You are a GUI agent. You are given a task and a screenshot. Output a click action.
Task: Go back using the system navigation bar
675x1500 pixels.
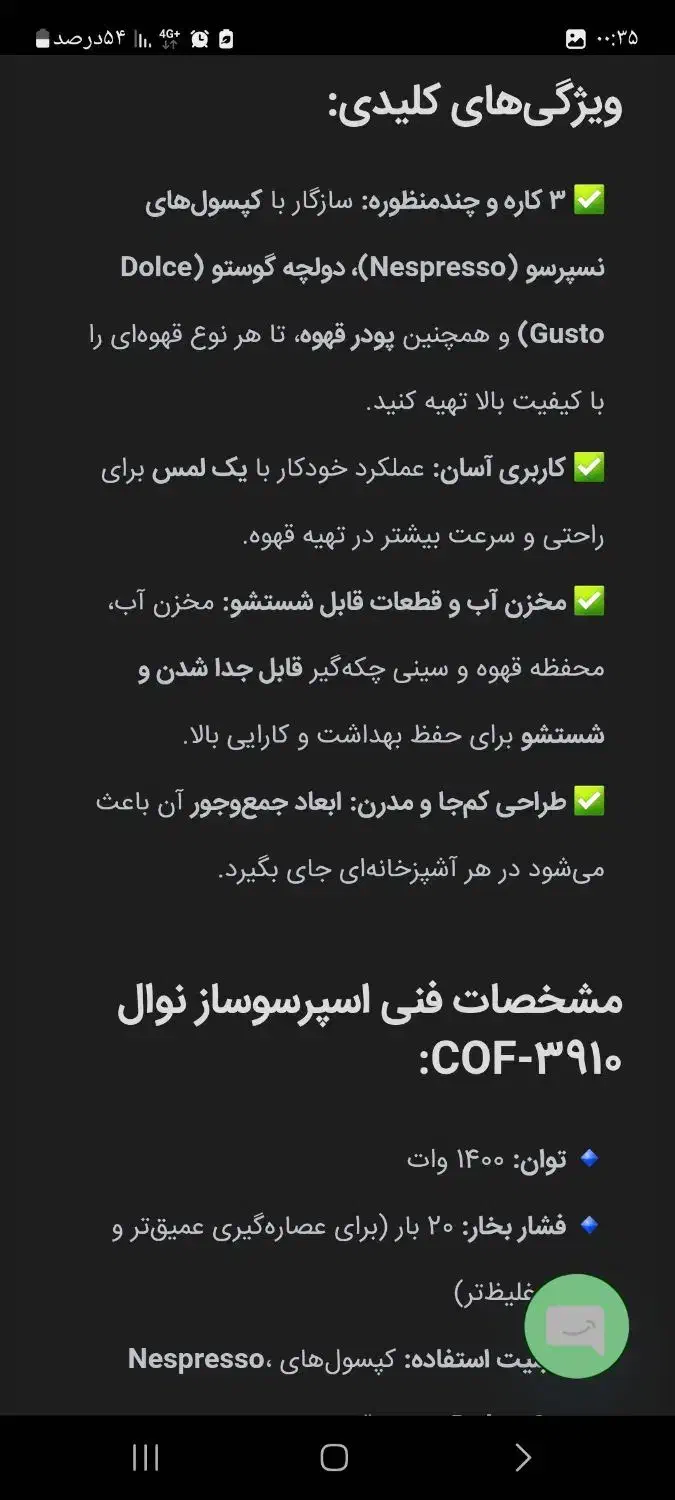coord(522,1458)
